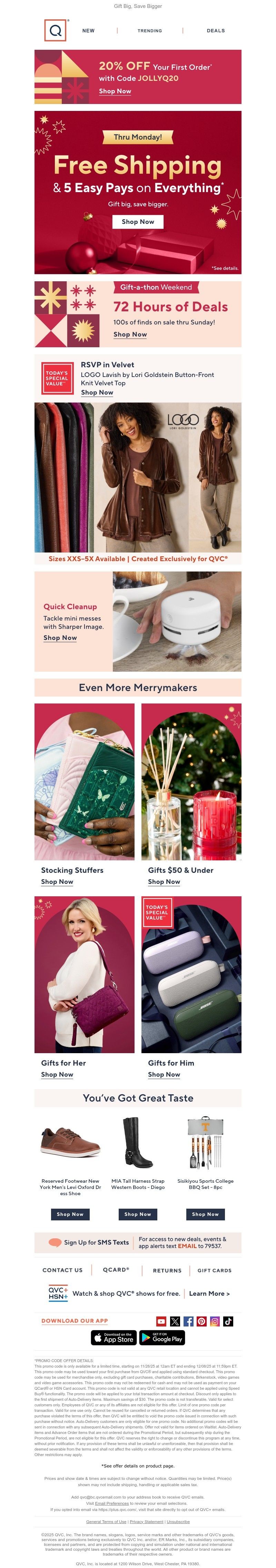
Task: Shop Now for Levi Oxford Dress Shoe
Action: point(70,1214)
